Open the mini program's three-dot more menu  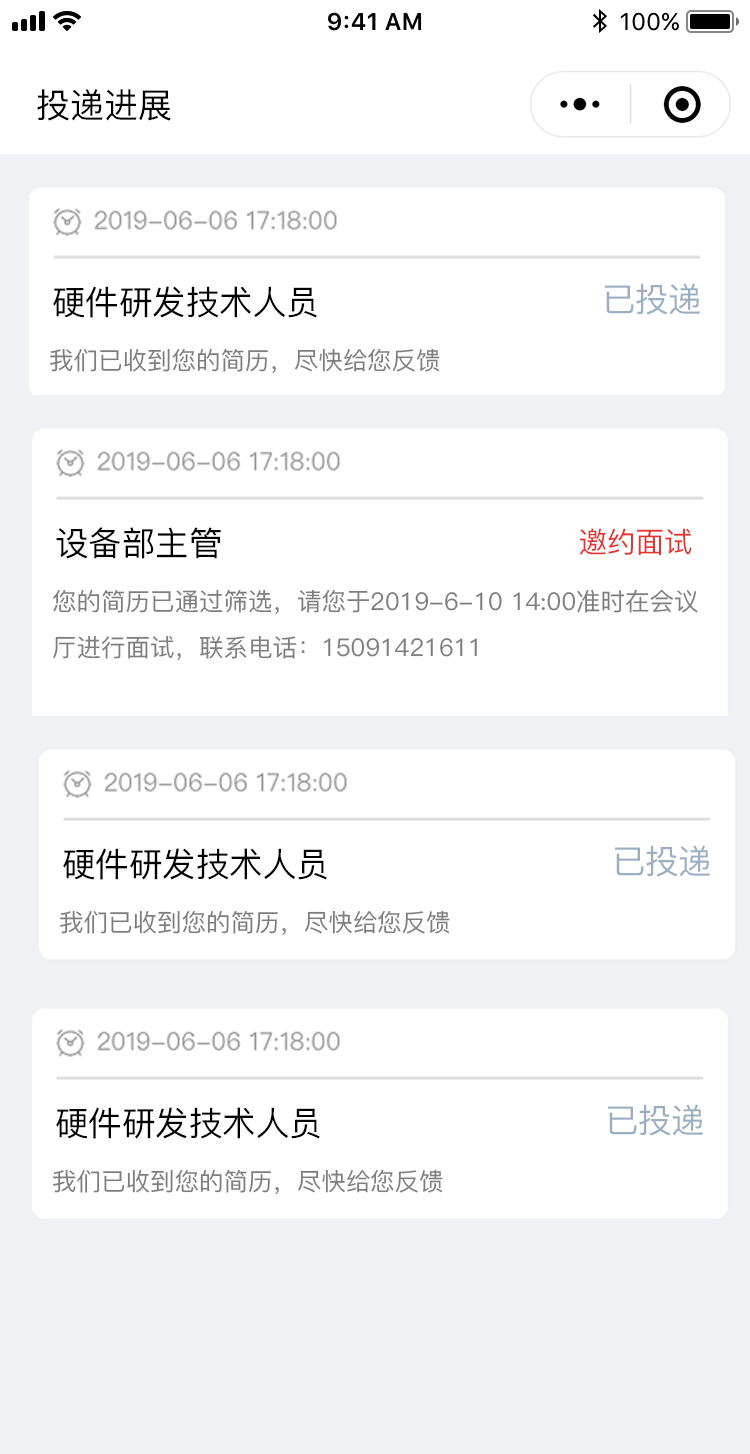coord(580,104)
